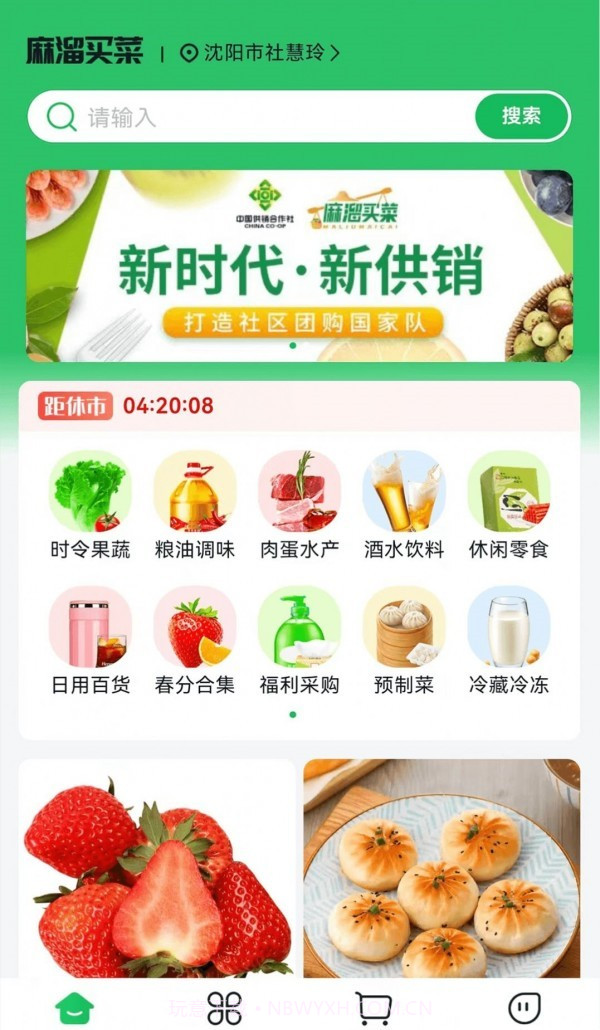This screenshot has width=600, height=1030.
Task: Browse the 预制菜 category
Action: coord(404,640)
